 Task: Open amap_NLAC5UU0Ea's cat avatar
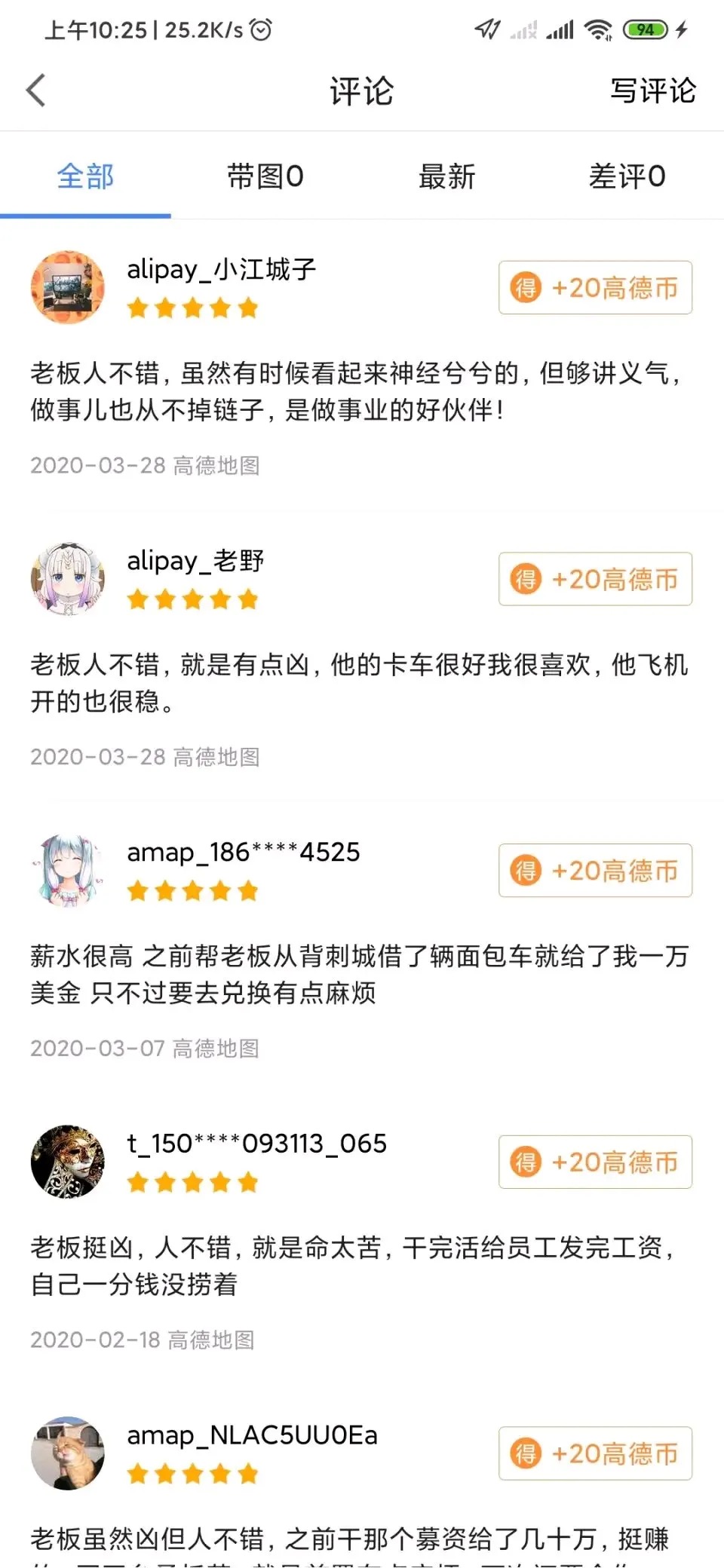(x=68, y=1453)
